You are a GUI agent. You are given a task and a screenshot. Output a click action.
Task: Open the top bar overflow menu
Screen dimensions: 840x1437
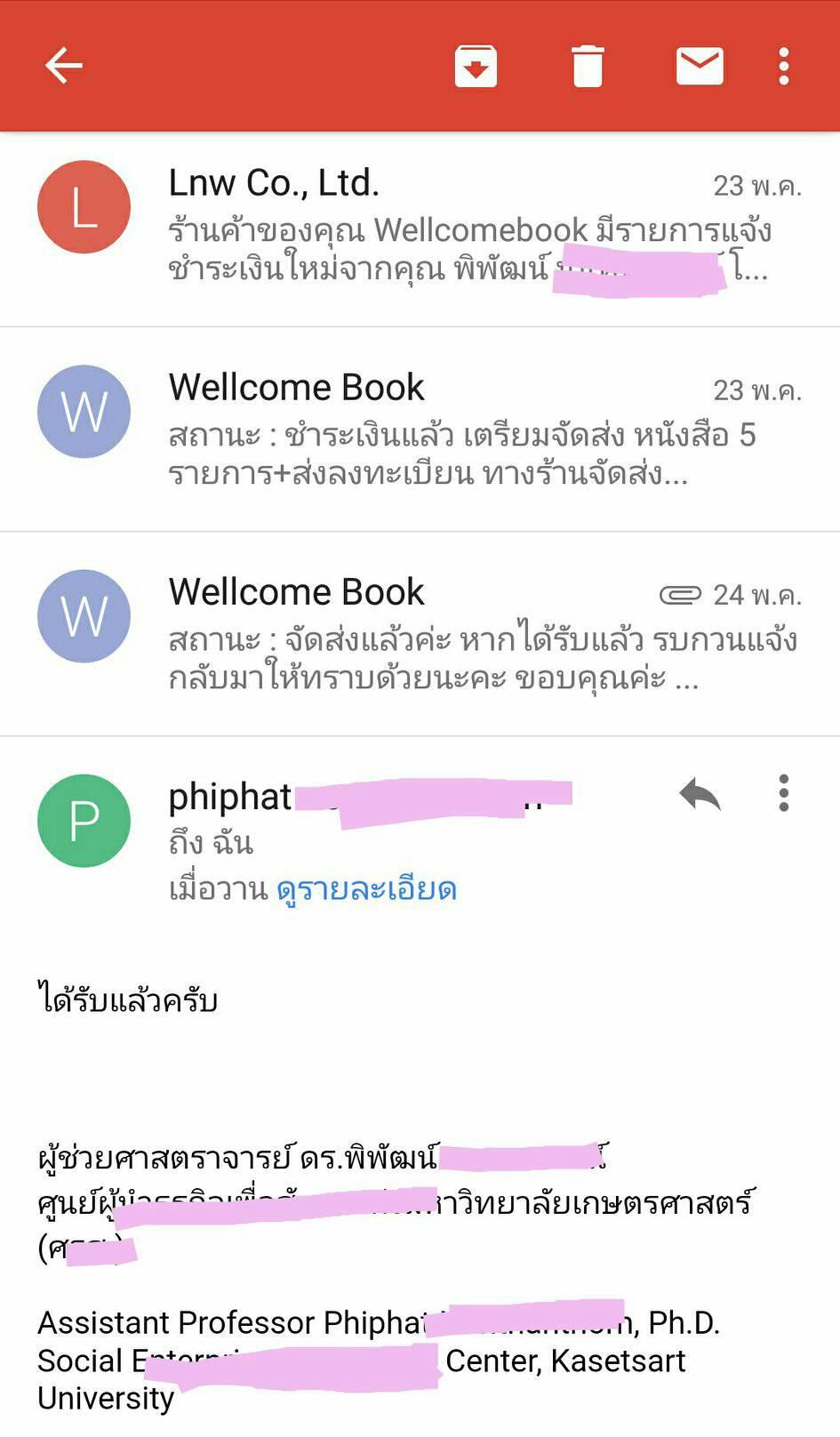click(783, 67)
